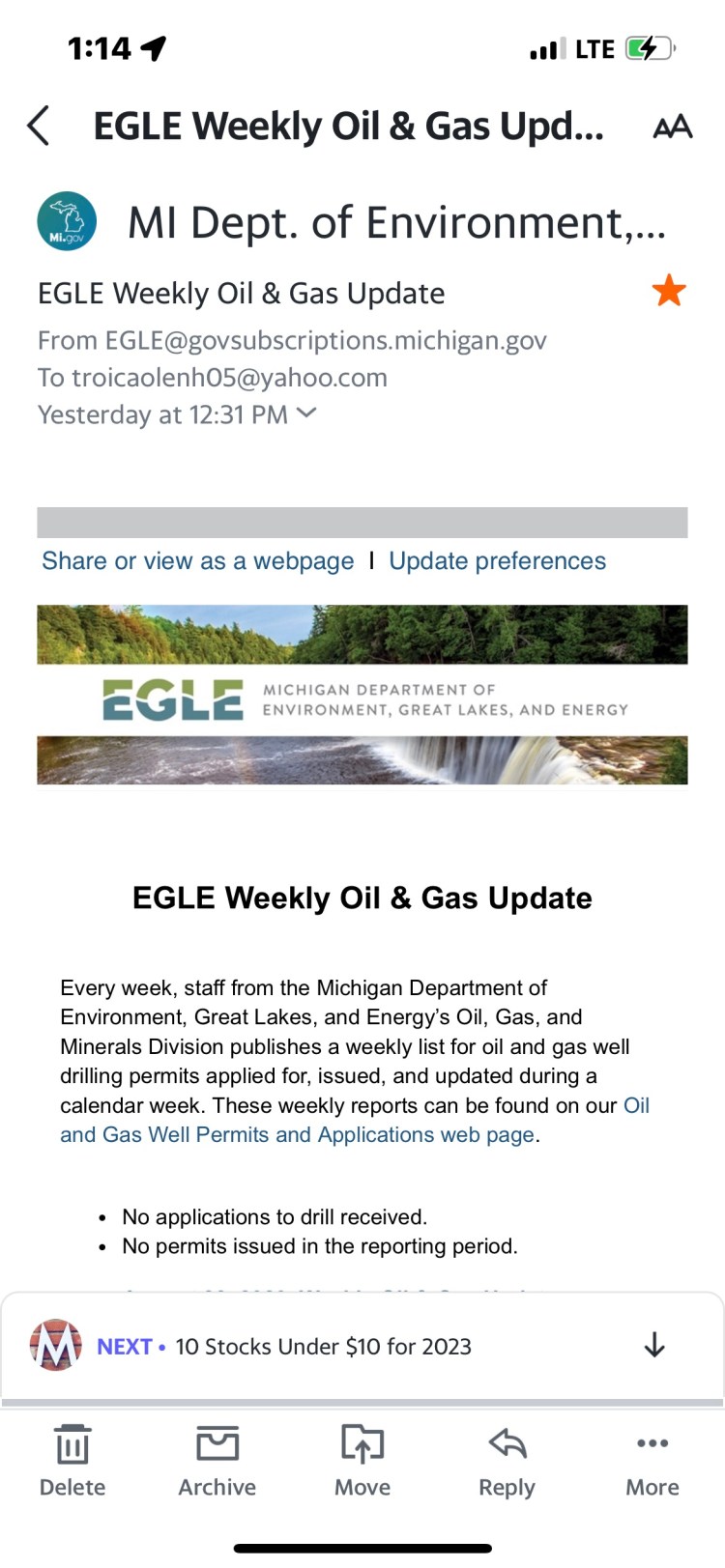The height and width of the screenshot is (1568, 725).
Task: Open Share or view as a webpage link
Action: point(198,561)
